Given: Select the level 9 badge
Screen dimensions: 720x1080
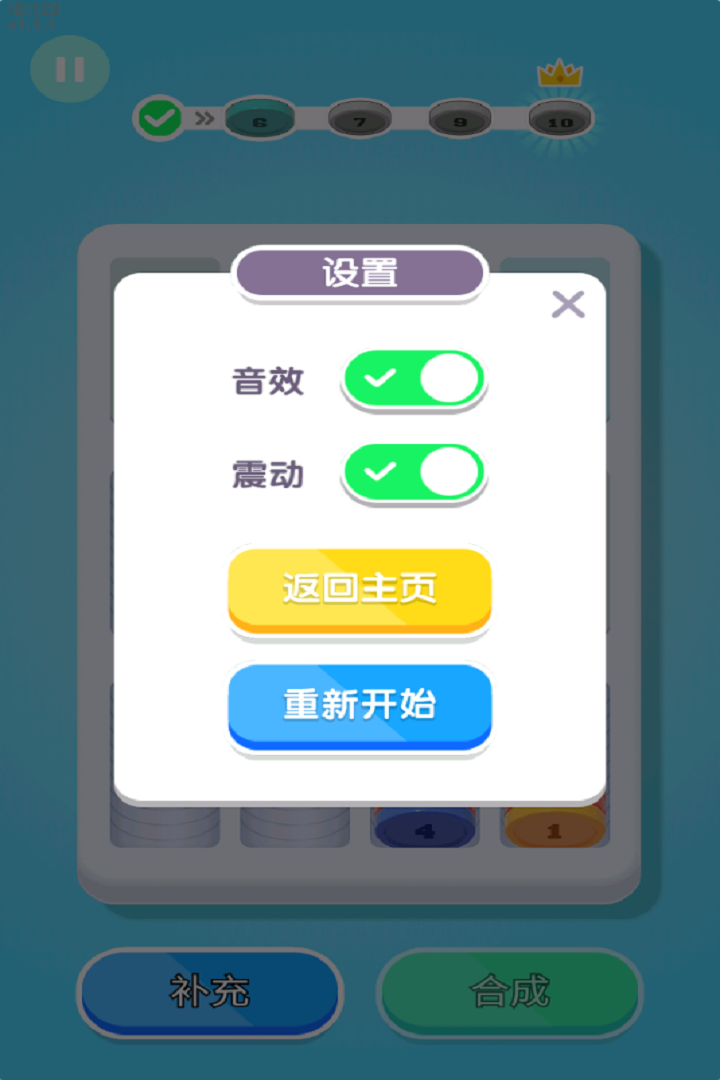Looking at the screenshot, I should pyautogui.click(x=458, y=118).
